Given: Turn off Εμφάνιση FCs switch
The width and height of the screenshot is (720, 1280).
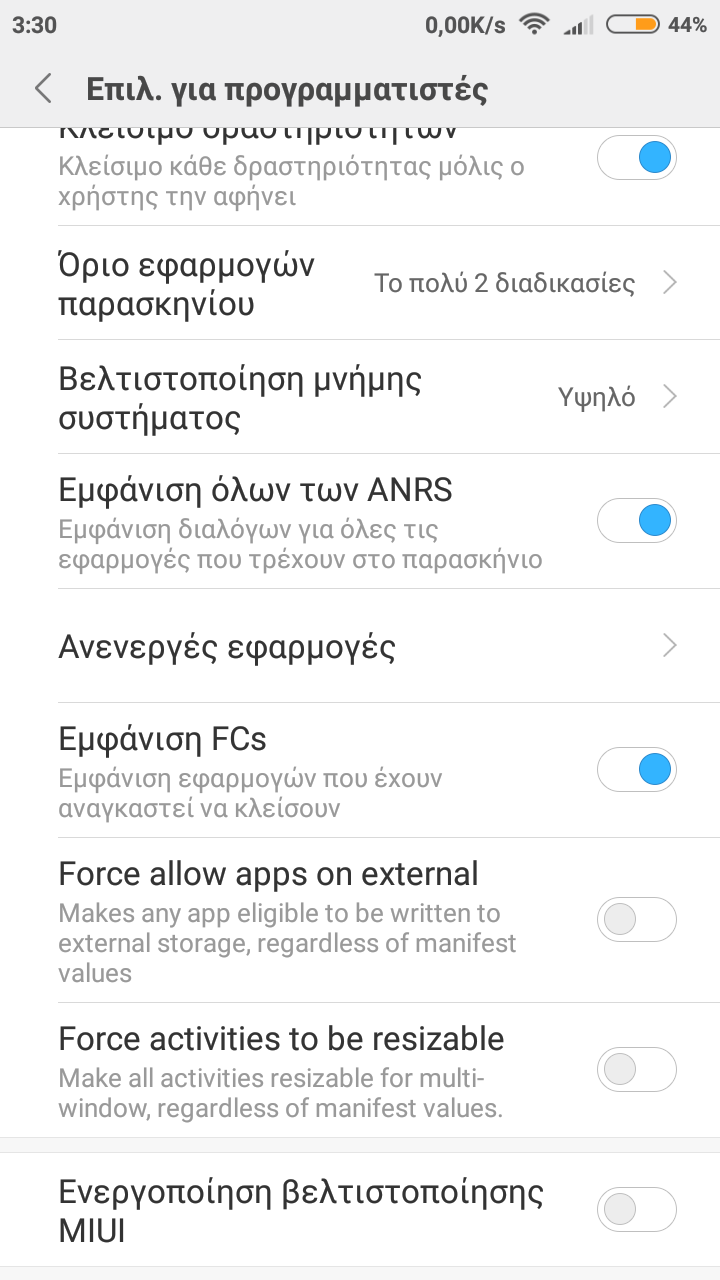Looking at the screenshot, I should pyautogui.click(x=636, y=769).
